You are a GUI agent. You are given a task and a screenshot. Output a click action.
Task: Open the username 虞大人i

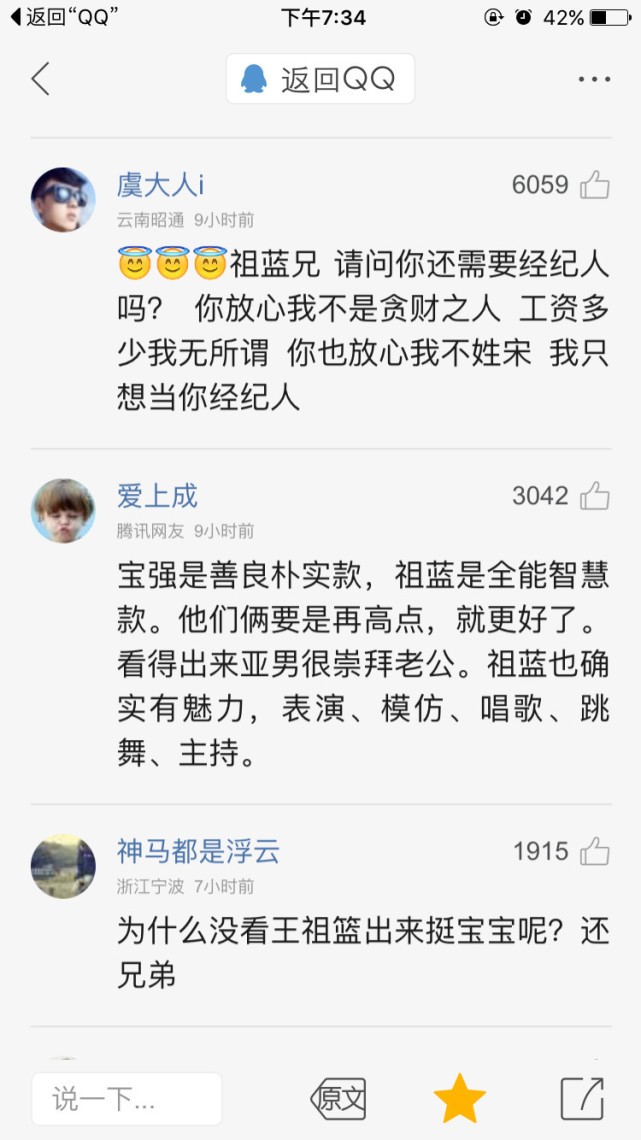pyautogui.click(x=161, y=185)
